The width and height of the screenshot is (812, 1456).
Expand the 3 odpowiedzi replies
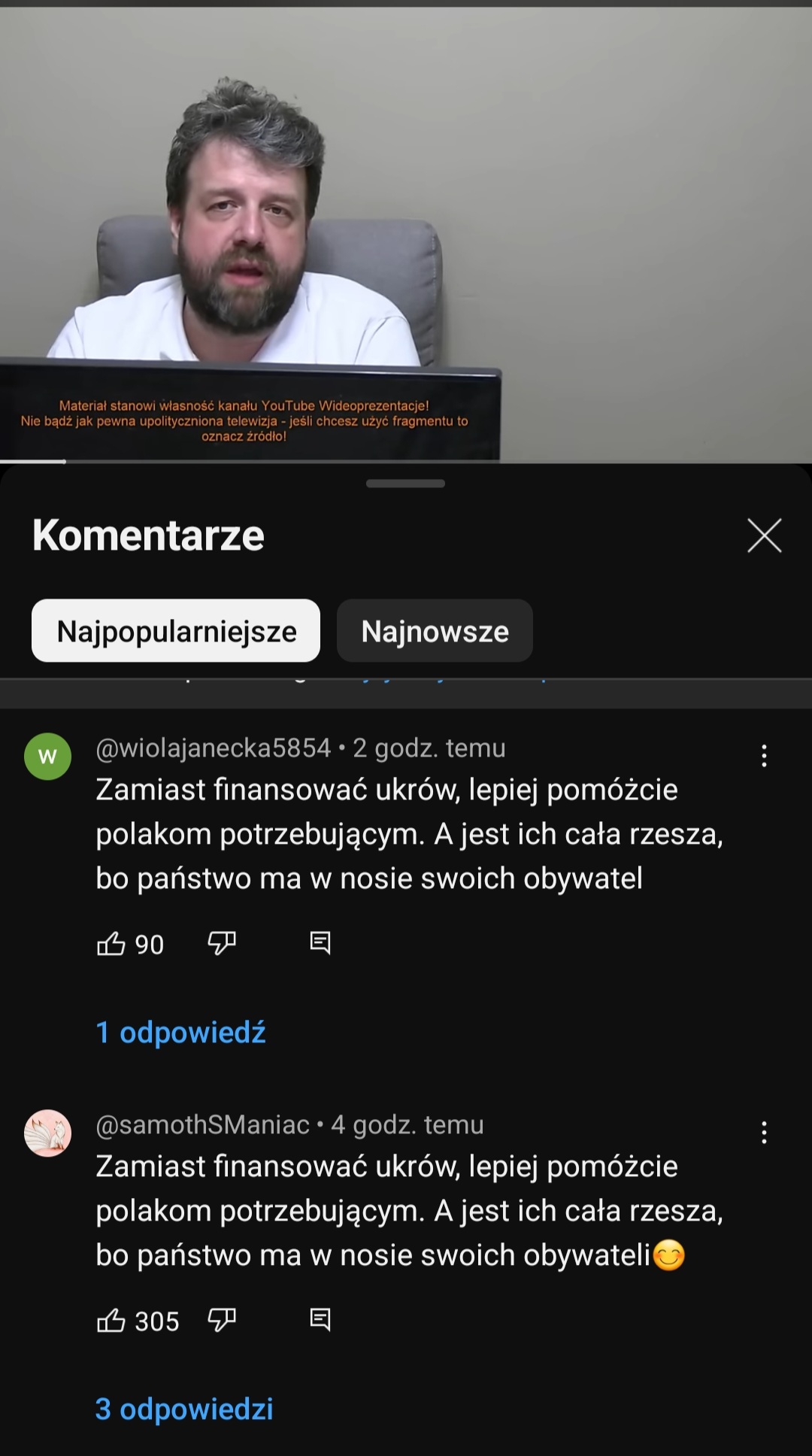184,1409
